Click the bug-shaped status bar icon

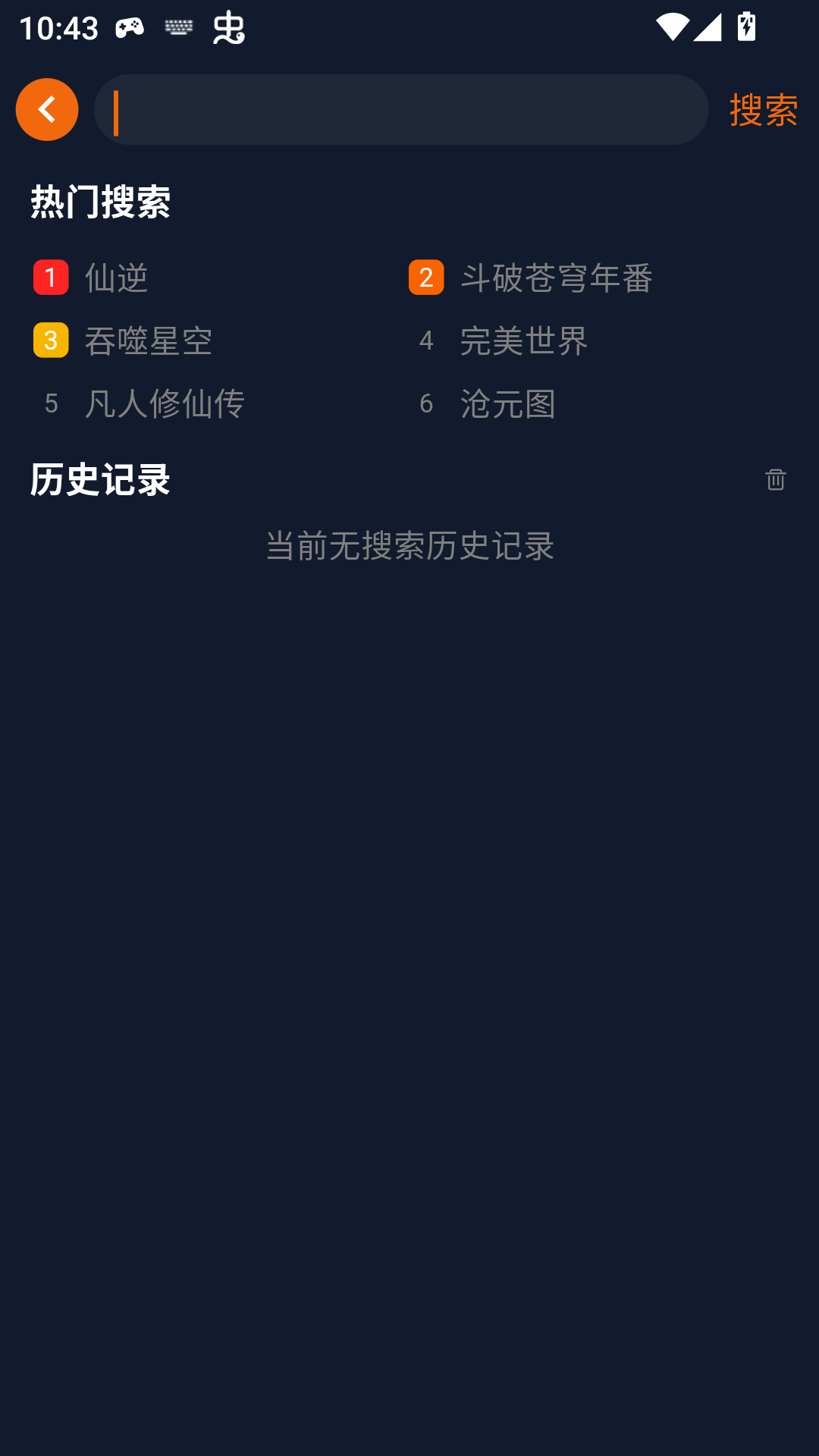coord(230,28)
